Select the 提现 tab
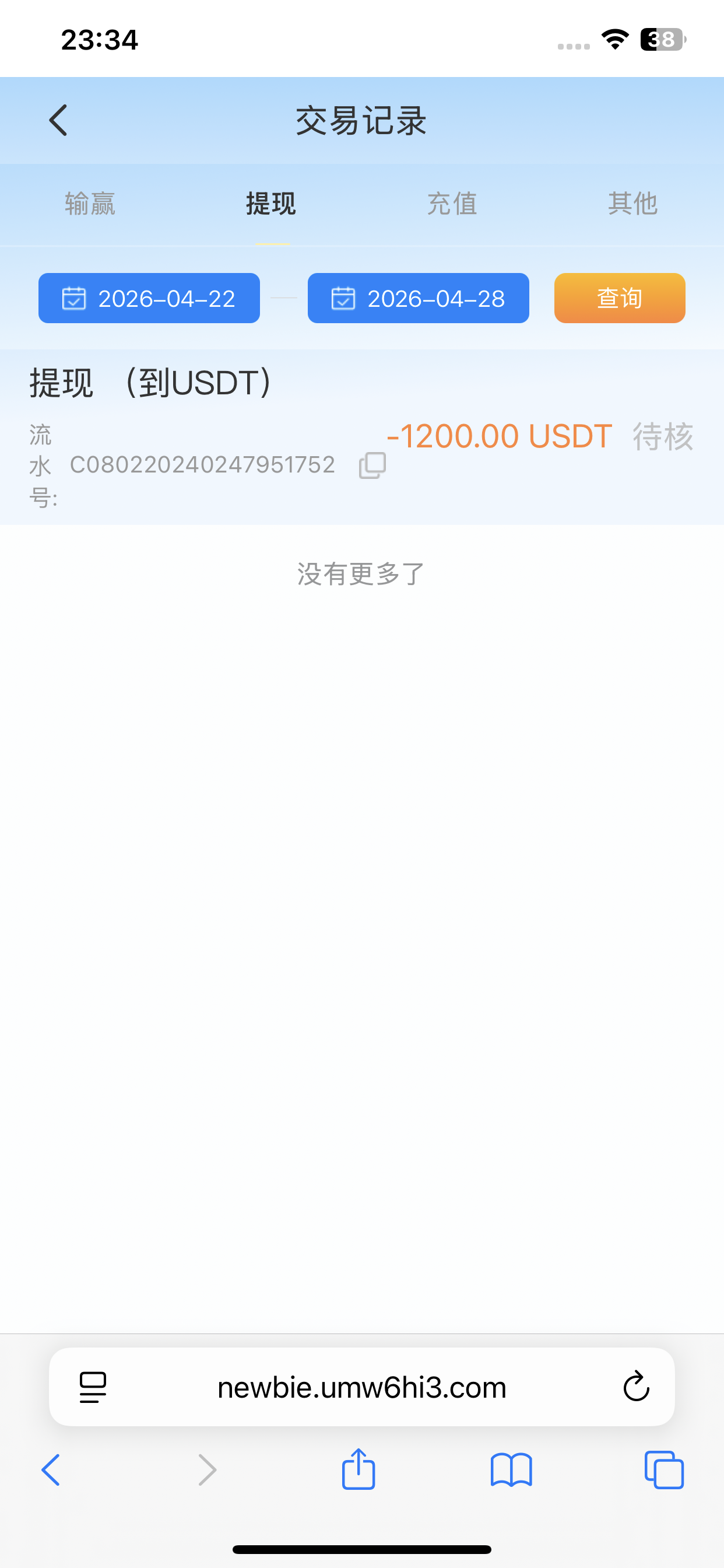The image size is (724, 1568). 269,204
